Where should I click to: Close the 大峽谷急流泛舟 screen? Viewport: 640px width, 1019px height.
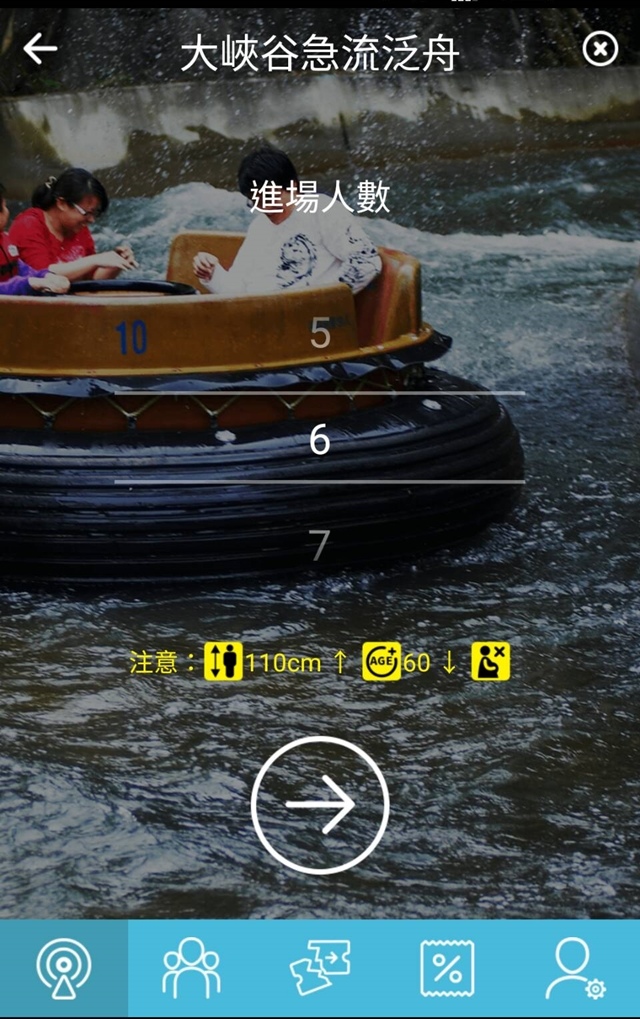click(x=600, y=48)
